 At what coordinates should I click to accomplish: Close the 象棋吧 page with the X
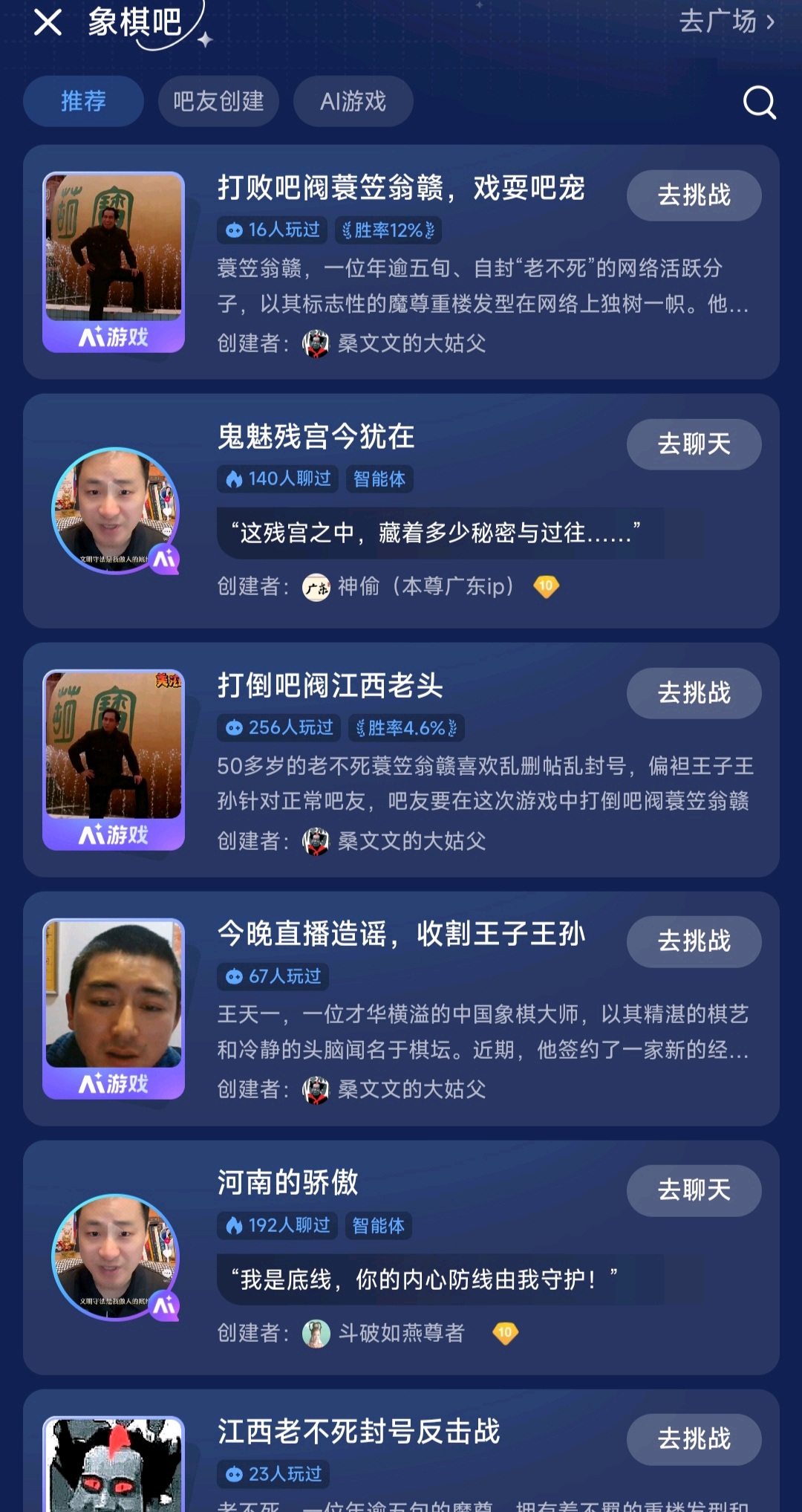(48, 22)
